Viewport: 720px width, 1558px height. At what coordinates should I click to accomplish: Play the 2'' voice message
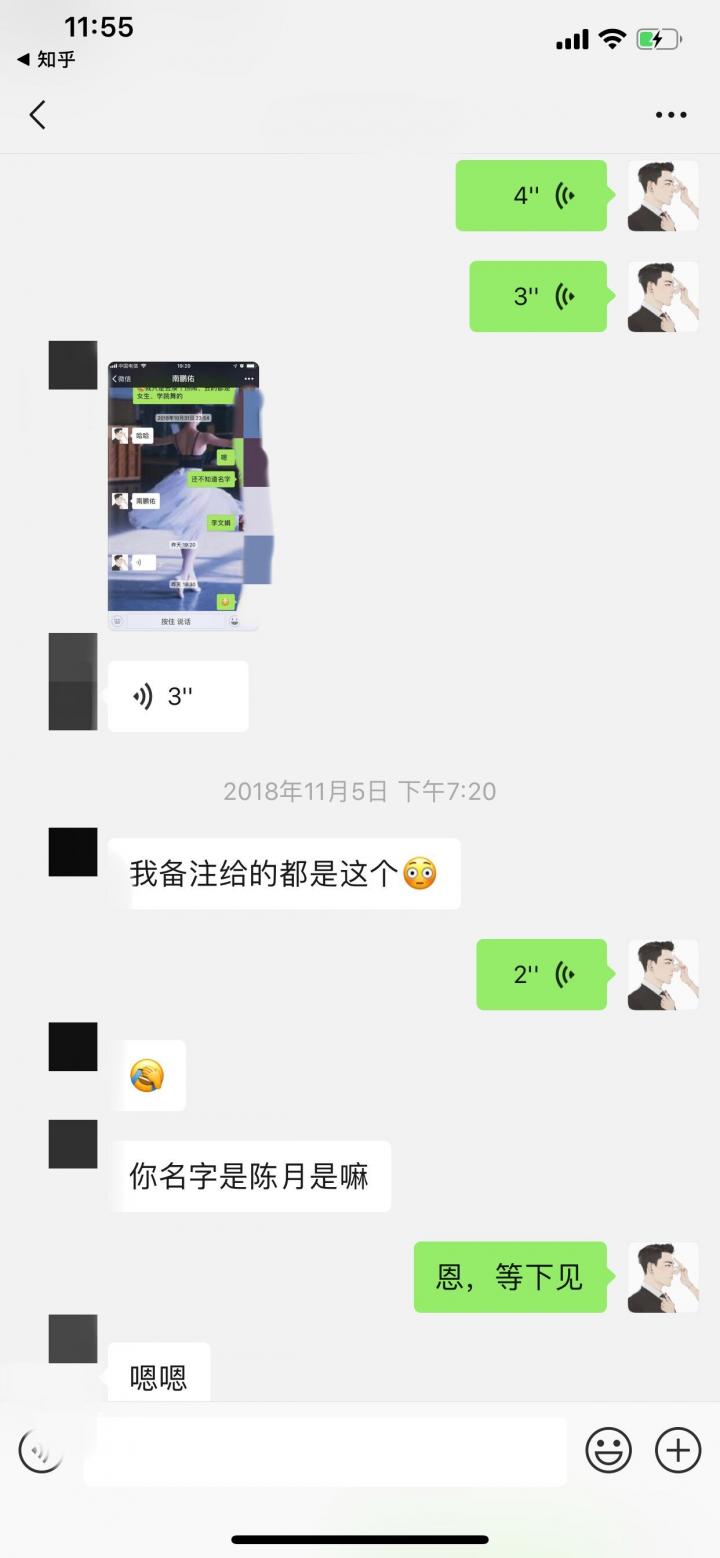pyautogui.click(x=542, y=975)
